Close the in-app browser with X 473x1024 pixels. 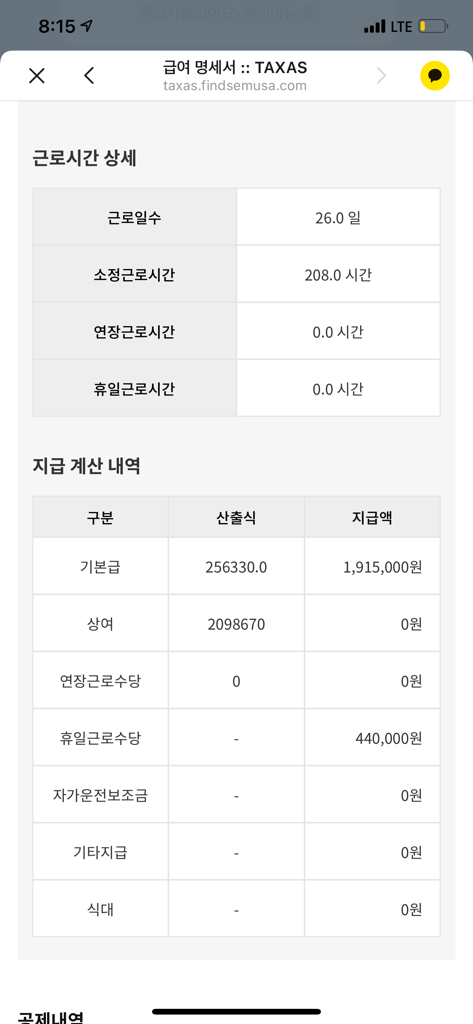pos(37,76)
